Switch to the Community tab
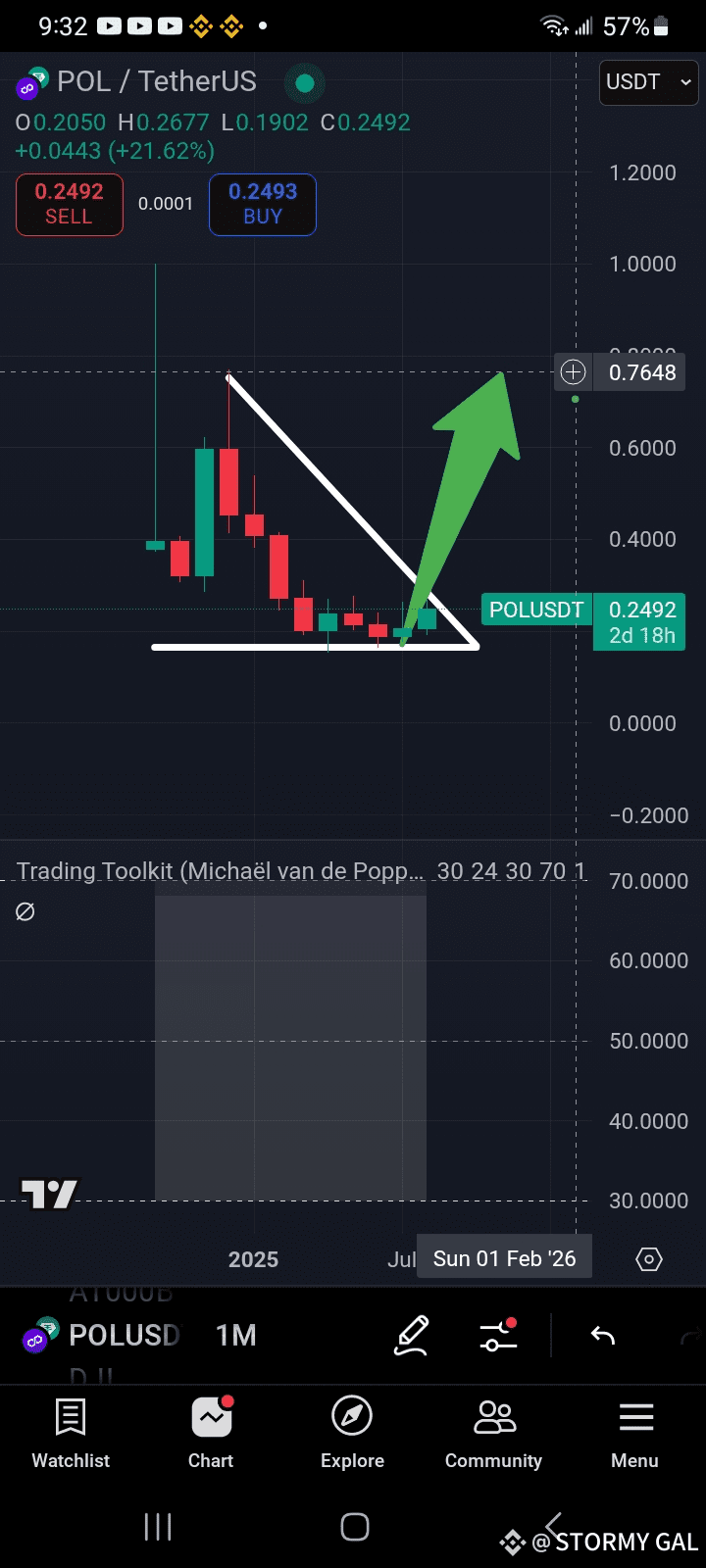The height and width of the screenshot is (1568, 706). click(493, 1434)
